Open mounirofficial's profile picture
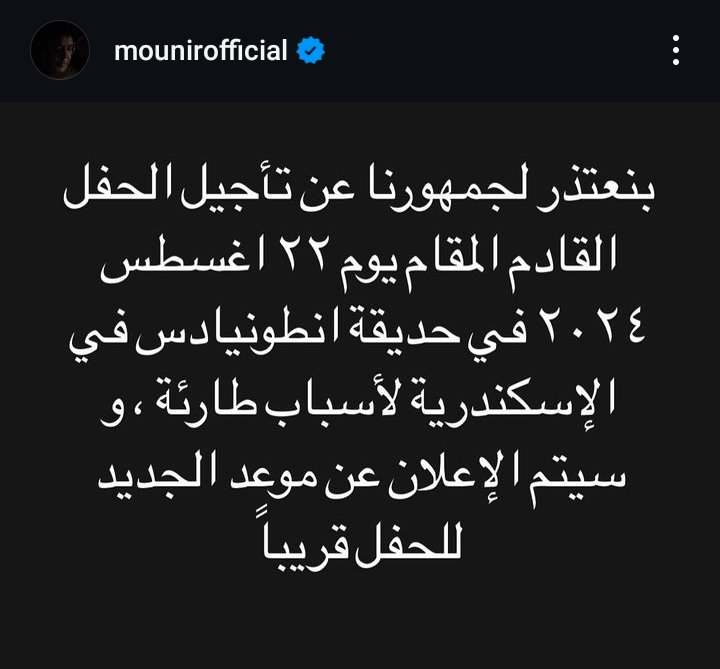This screenshot has width=720, height=669. point(60,50)
